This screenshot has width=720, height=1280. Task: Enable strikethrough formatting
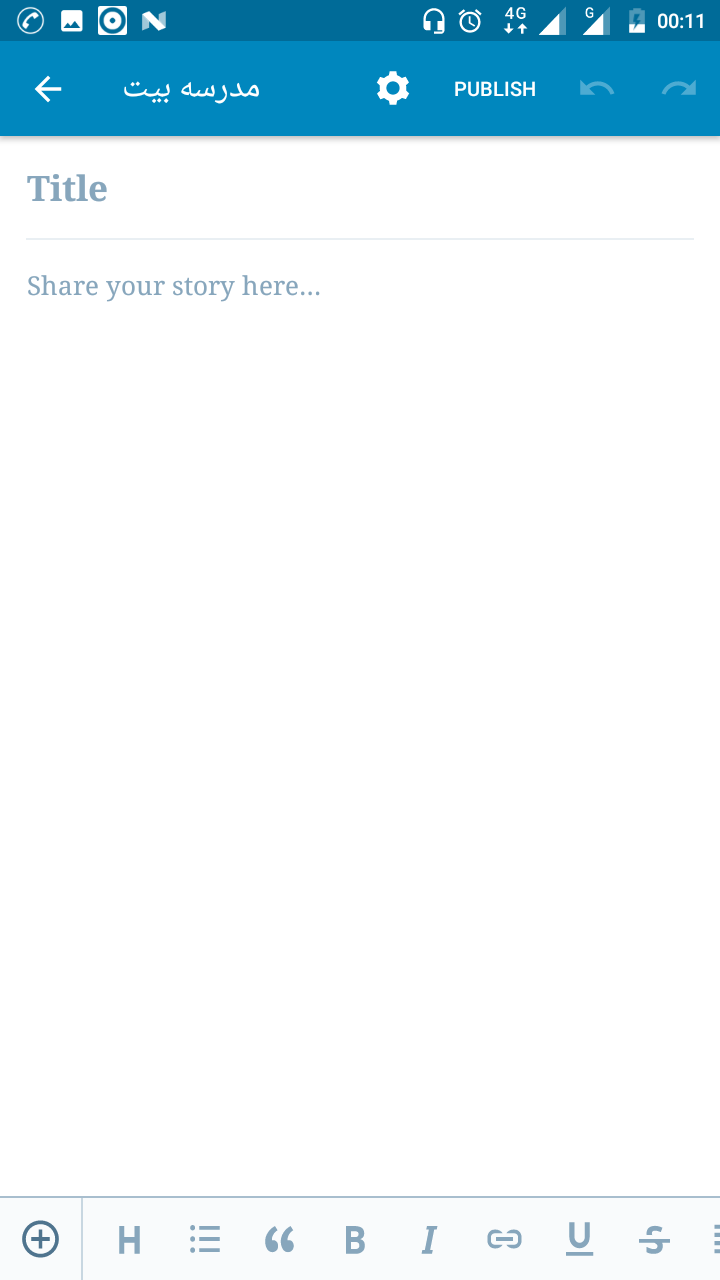click(x=654, y=1241)
